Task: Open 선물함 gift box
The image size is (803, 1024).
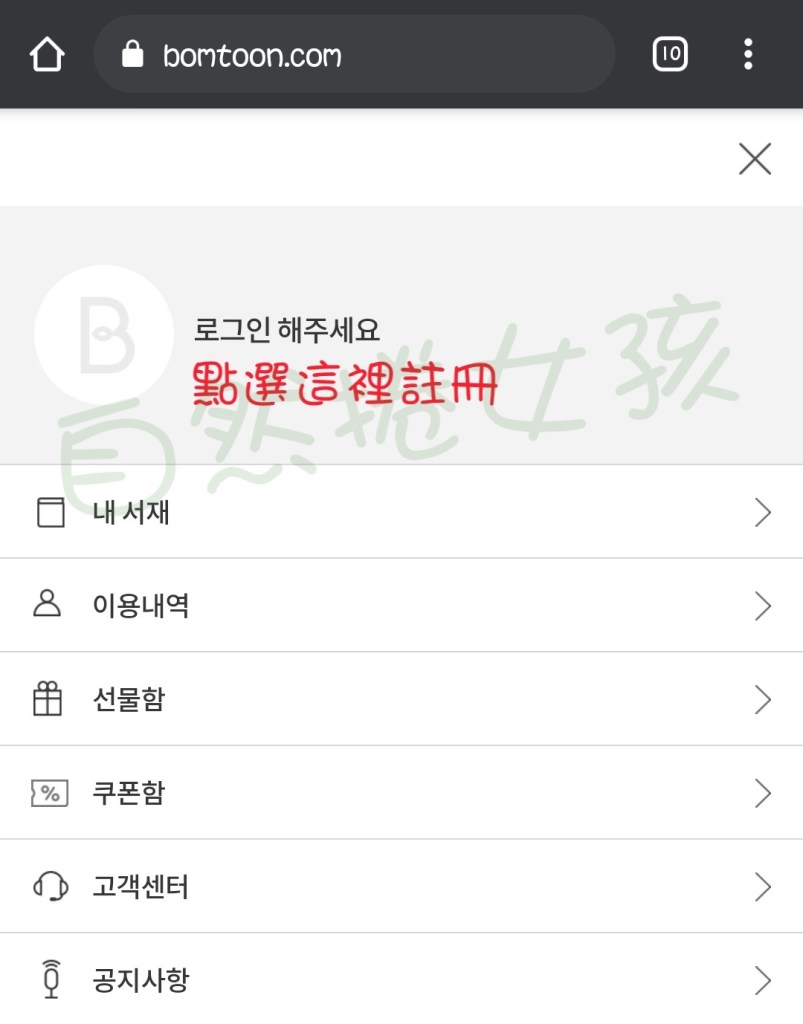Action: pyautogui.click(x=400, y=699)
